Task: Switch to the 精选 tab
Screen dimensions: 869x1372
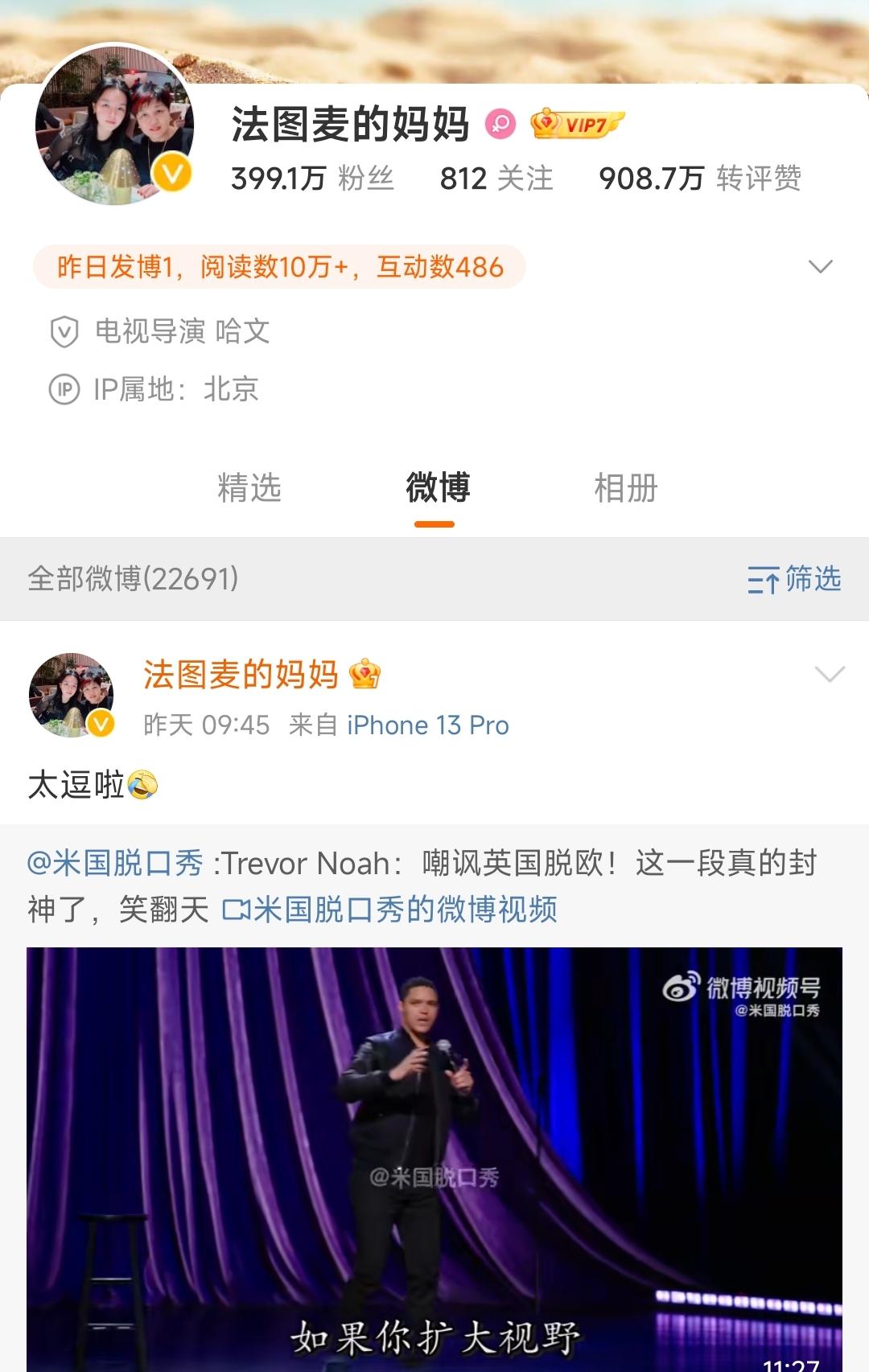Action: pos(249,488)
